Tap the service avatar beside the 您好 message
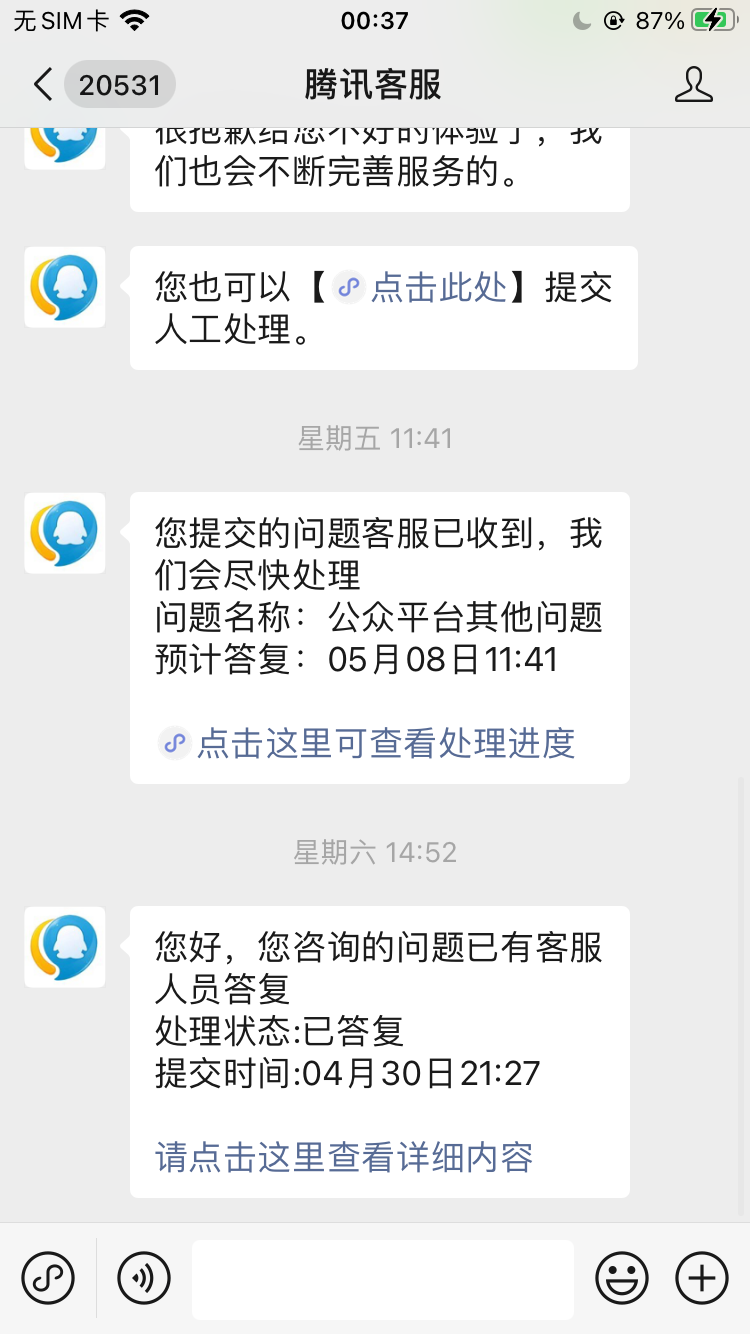The image size is (750, 1334). coord(65,947)
